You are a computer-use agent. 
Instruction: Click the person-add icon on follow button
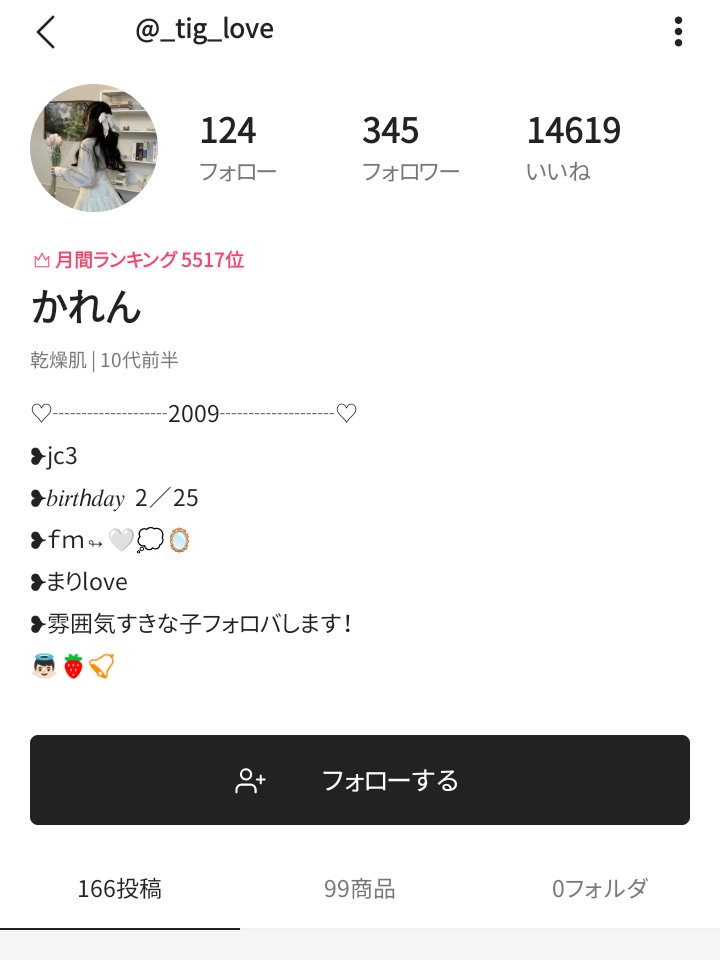pyautogui.click(x=249, y=780)
